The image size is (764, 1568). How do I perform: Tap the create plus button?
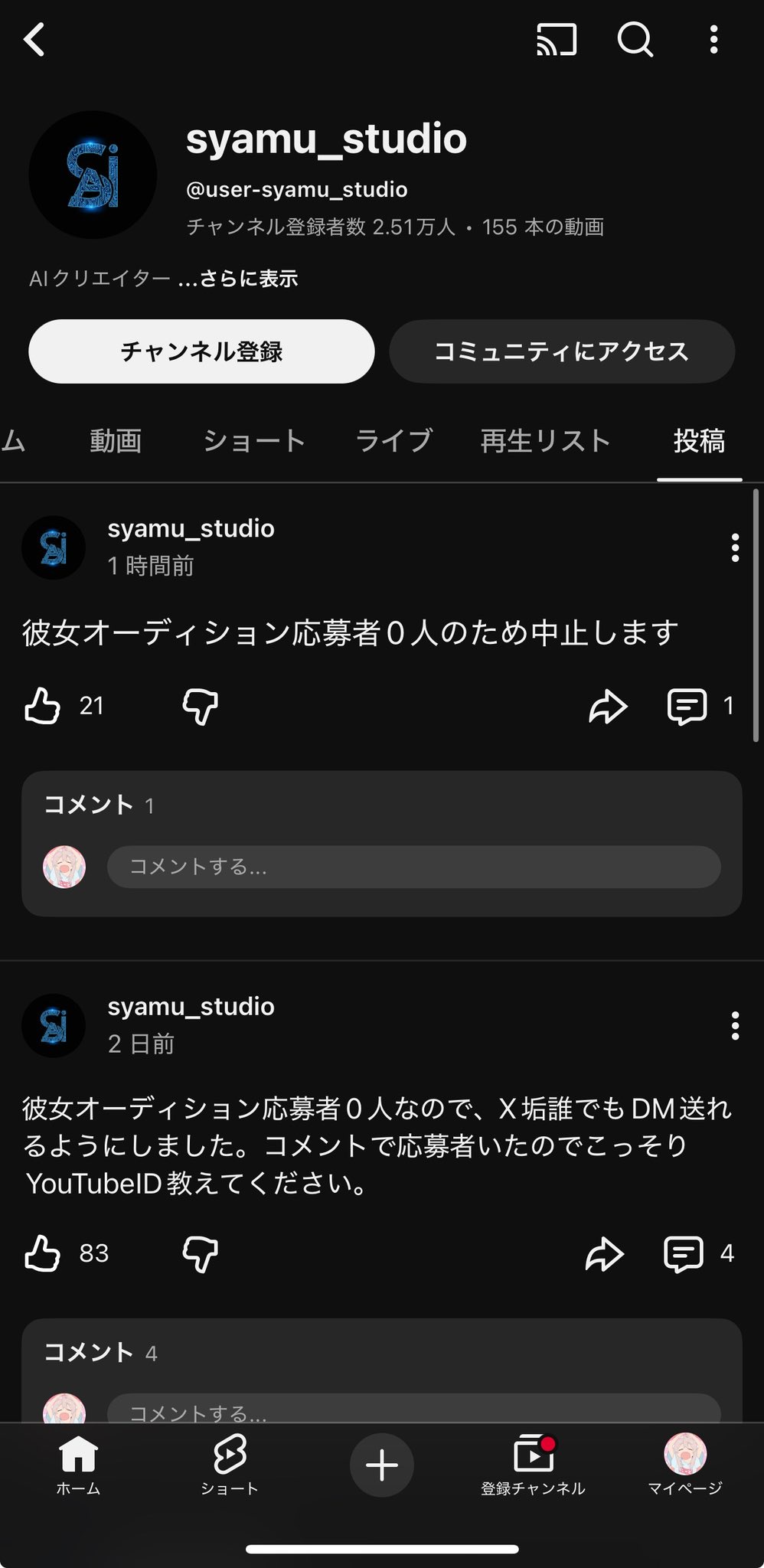[x=382, y=1465]
